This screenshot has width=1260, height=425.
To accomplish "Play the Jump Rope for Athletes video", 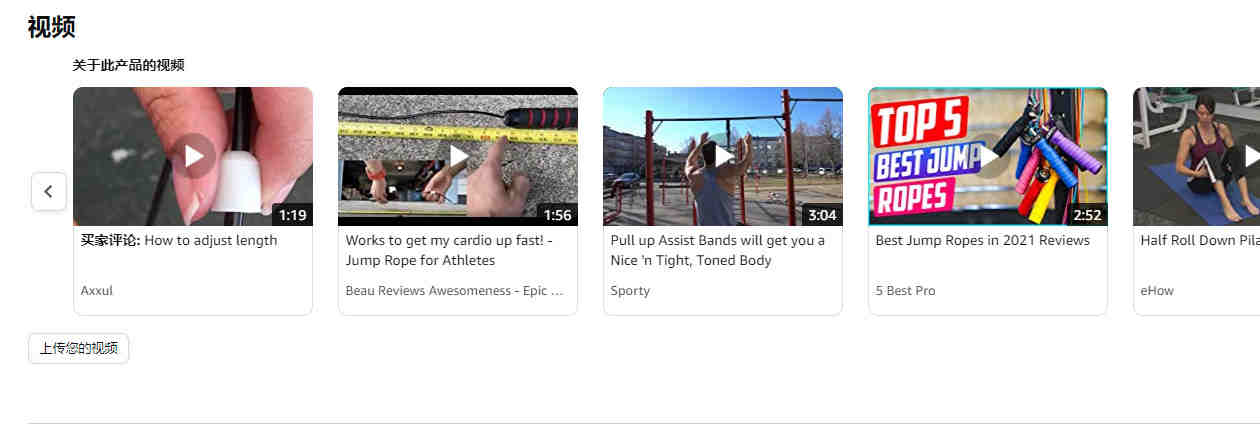I will [458, 156].
